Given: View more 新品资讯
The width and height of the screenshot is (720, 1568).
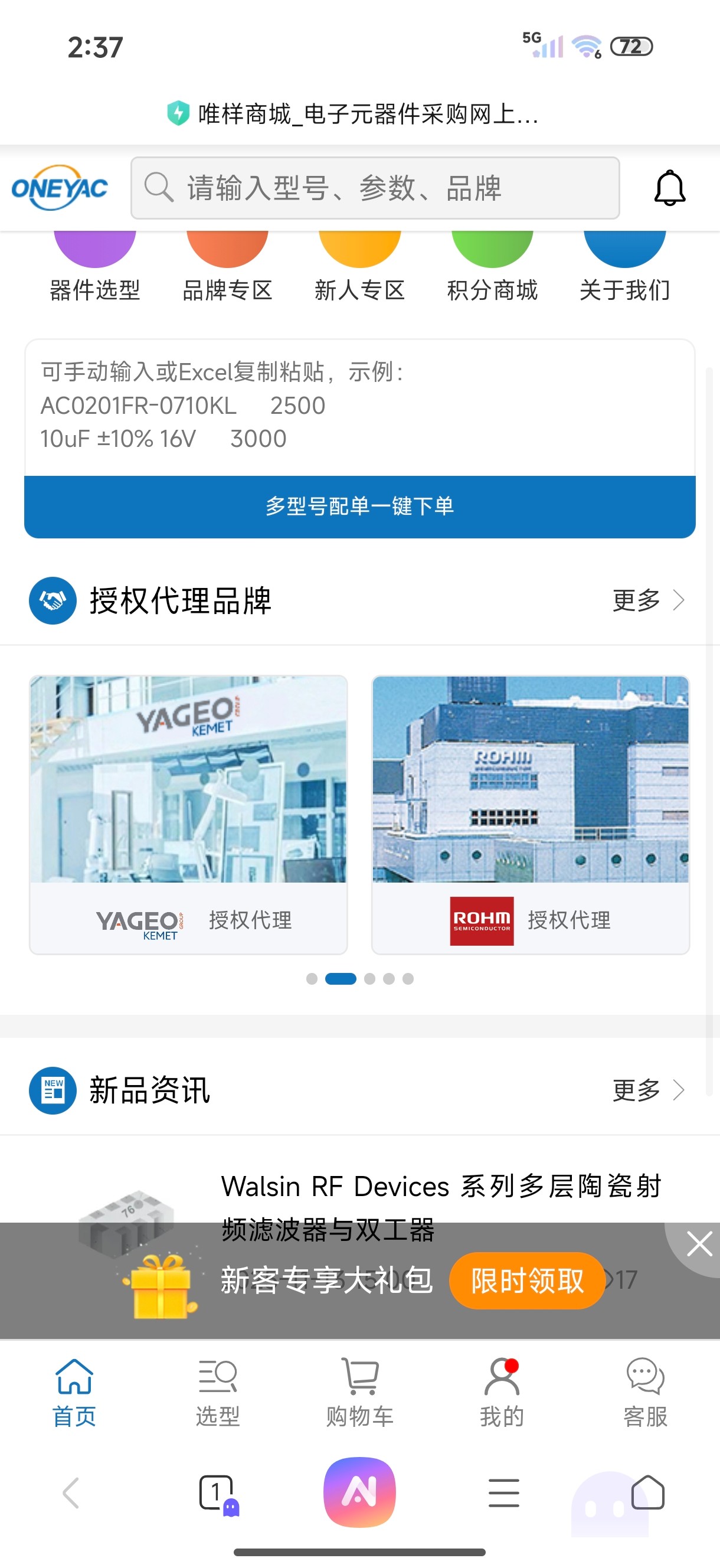Looking at the screenshot, I should (647, 1090).
